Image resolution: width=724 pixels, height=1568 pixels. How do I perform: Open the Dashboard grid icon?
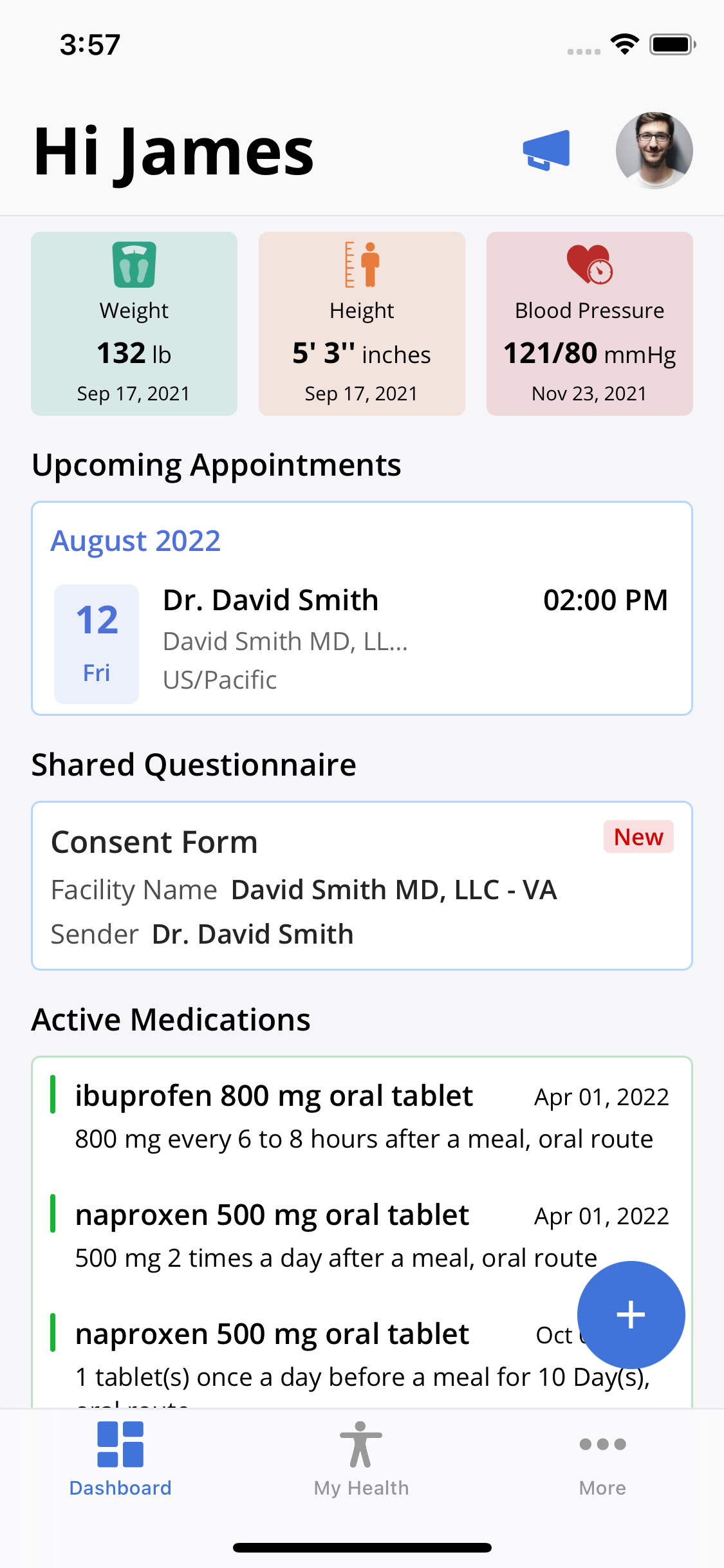(x=121, y=1446)
